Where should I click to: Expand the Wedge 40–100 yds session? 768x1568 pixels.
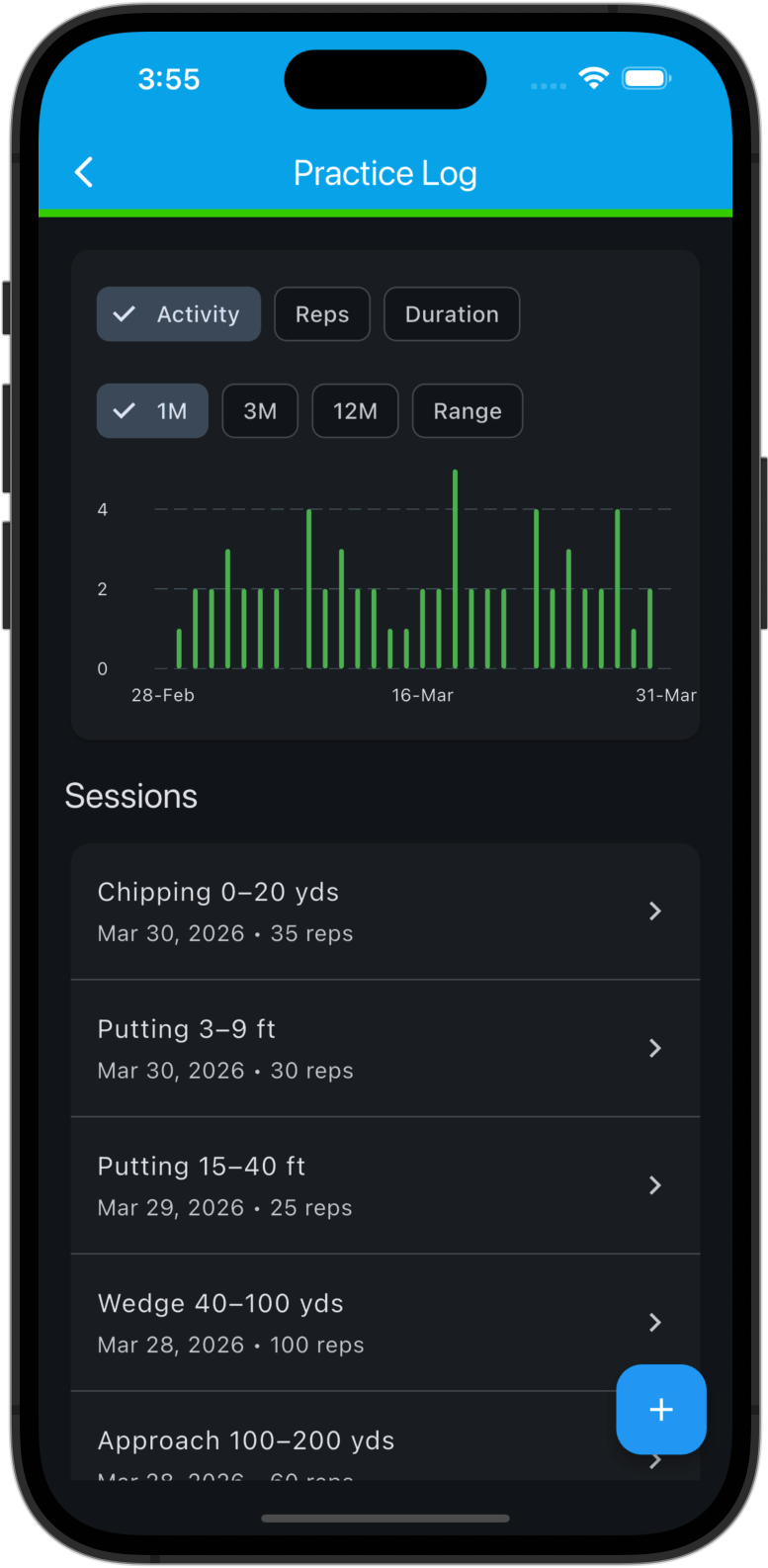pos(384,1322)
